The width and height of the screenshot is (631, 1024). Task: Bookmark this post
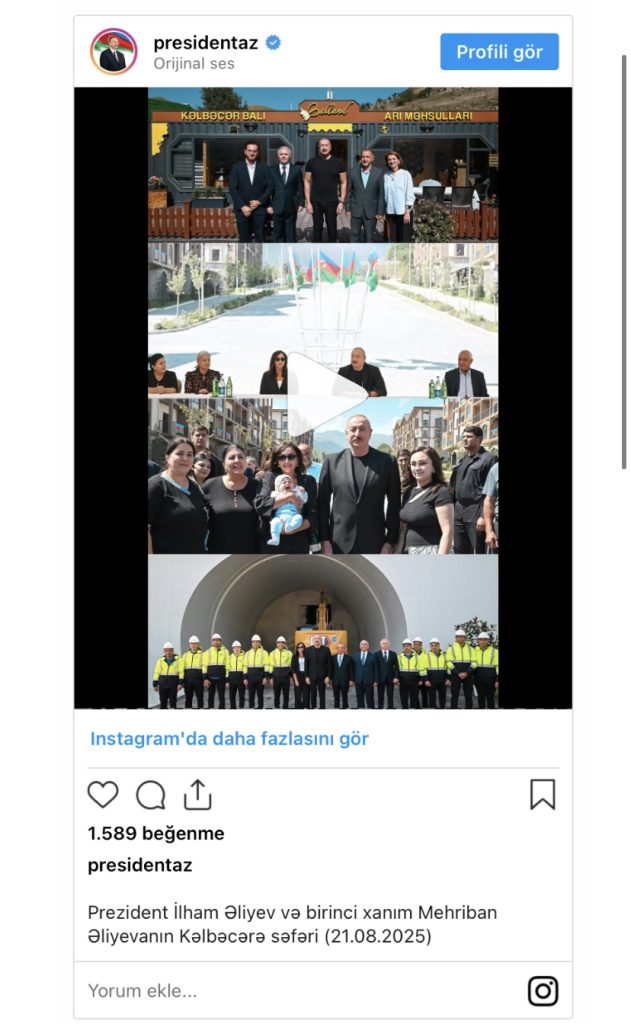coord(542,794)
